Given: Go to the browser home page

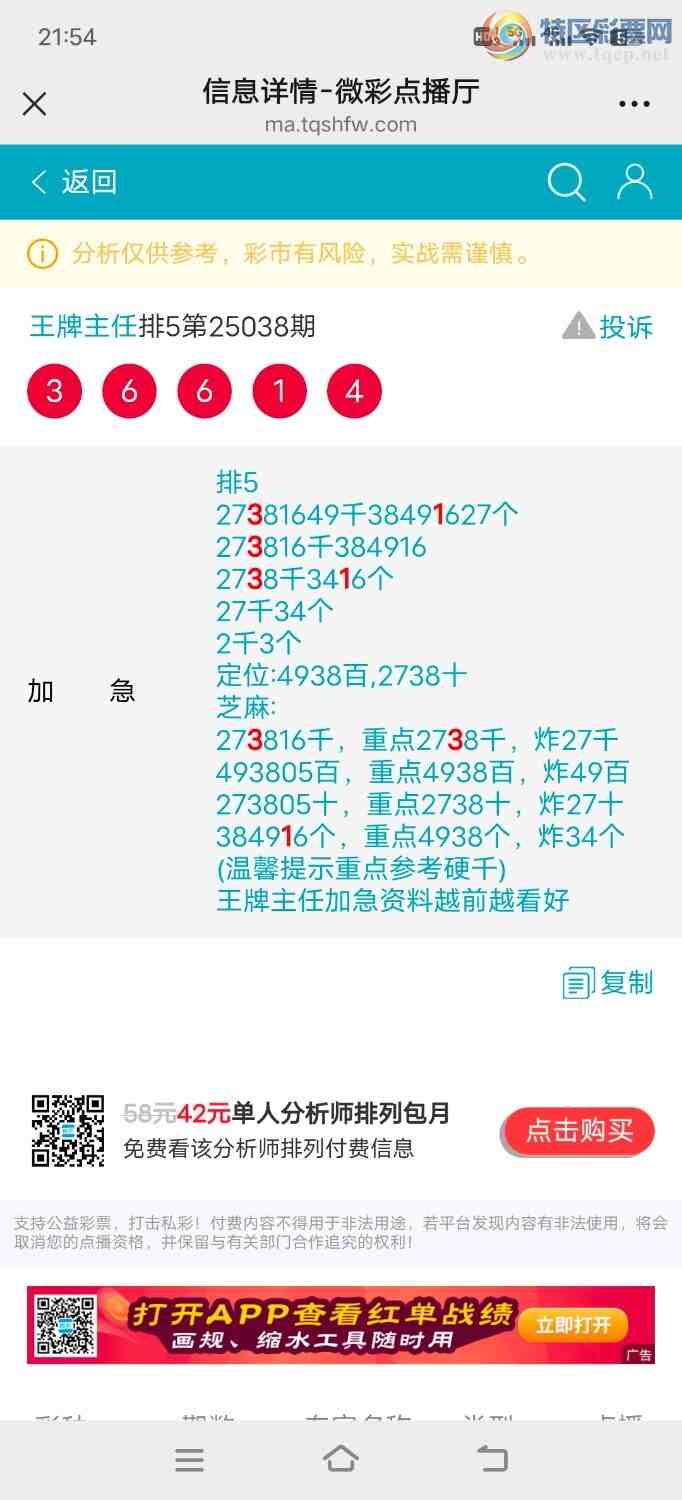Looking at the screenshot, I should pos(341,1459).
